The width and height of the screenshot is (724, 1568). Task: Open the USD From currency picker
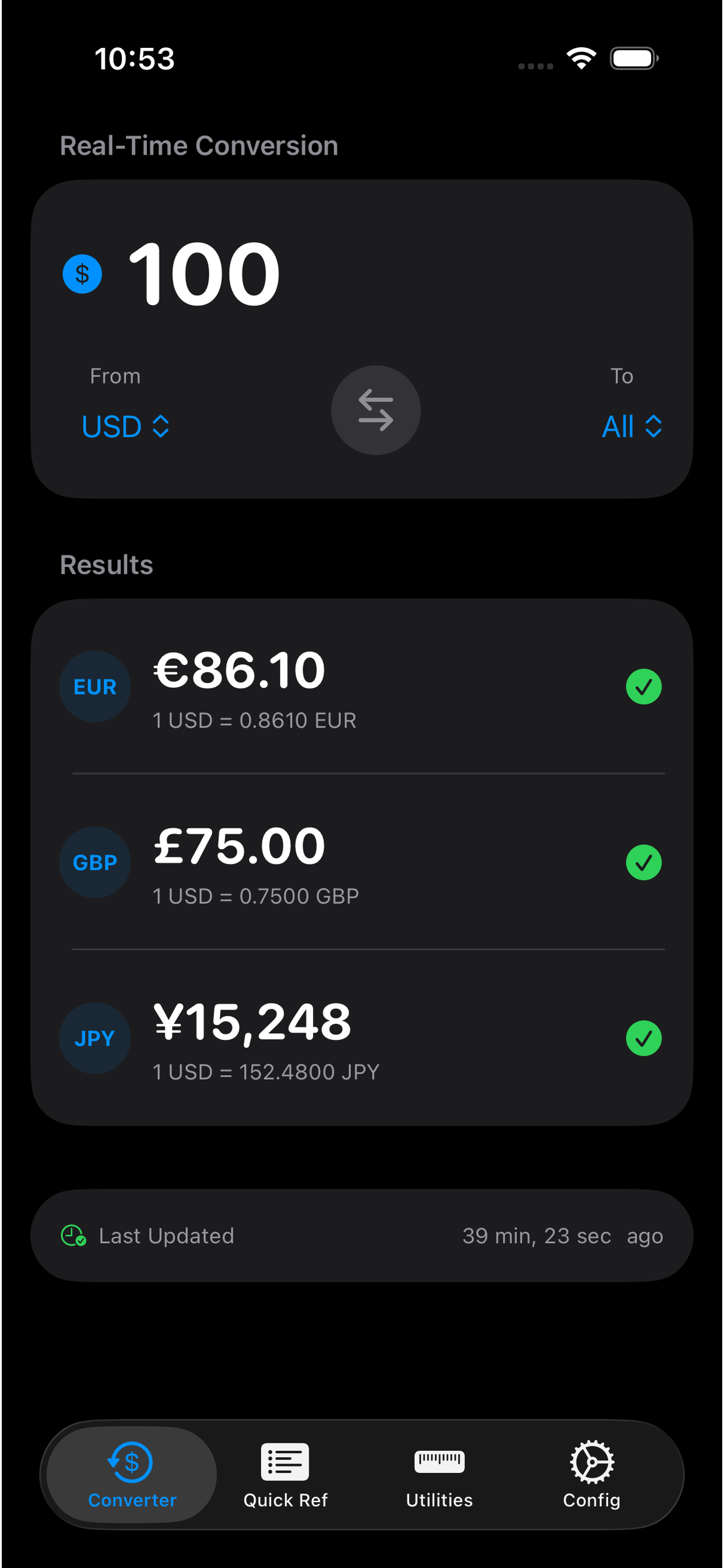click(125, 426)
